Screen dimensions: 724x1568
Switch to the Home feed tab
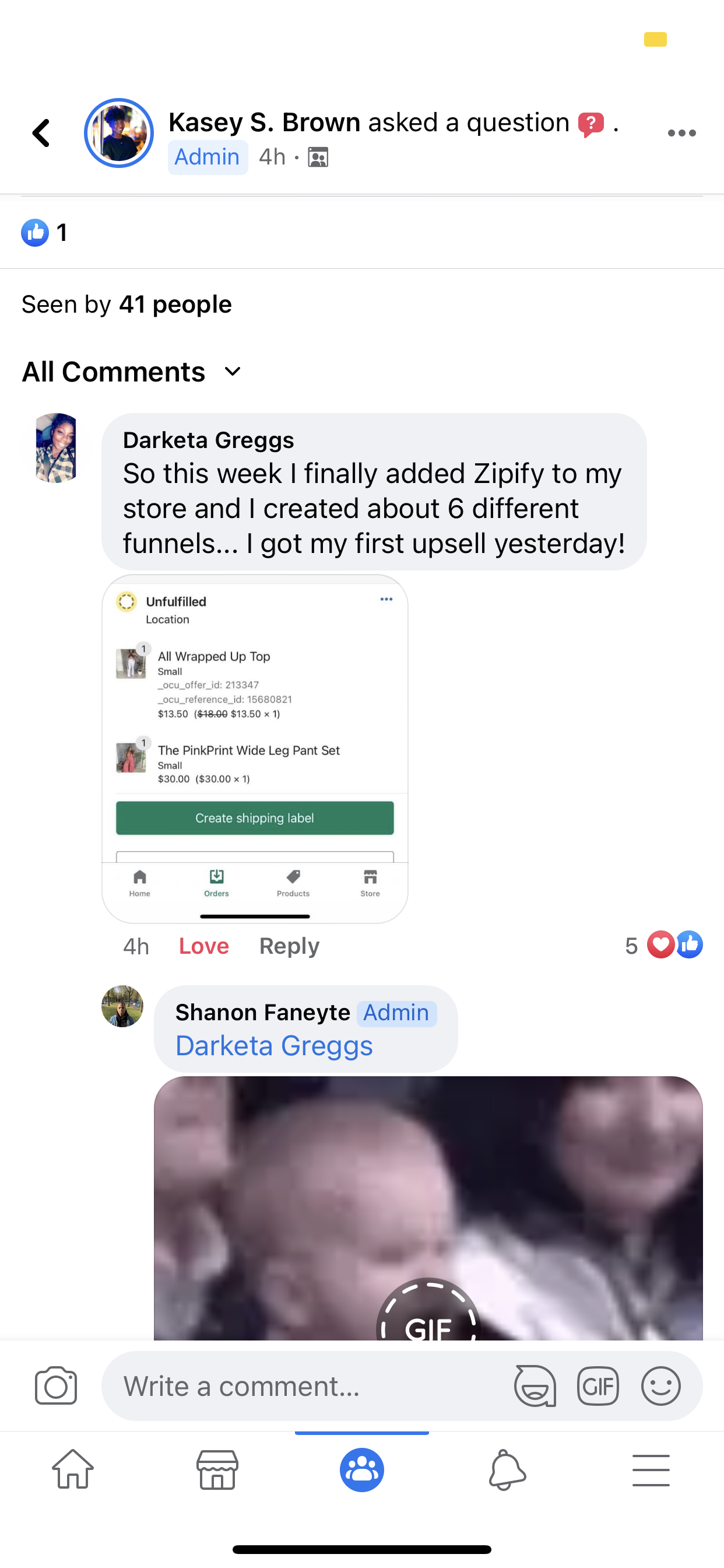[73, 1469]
